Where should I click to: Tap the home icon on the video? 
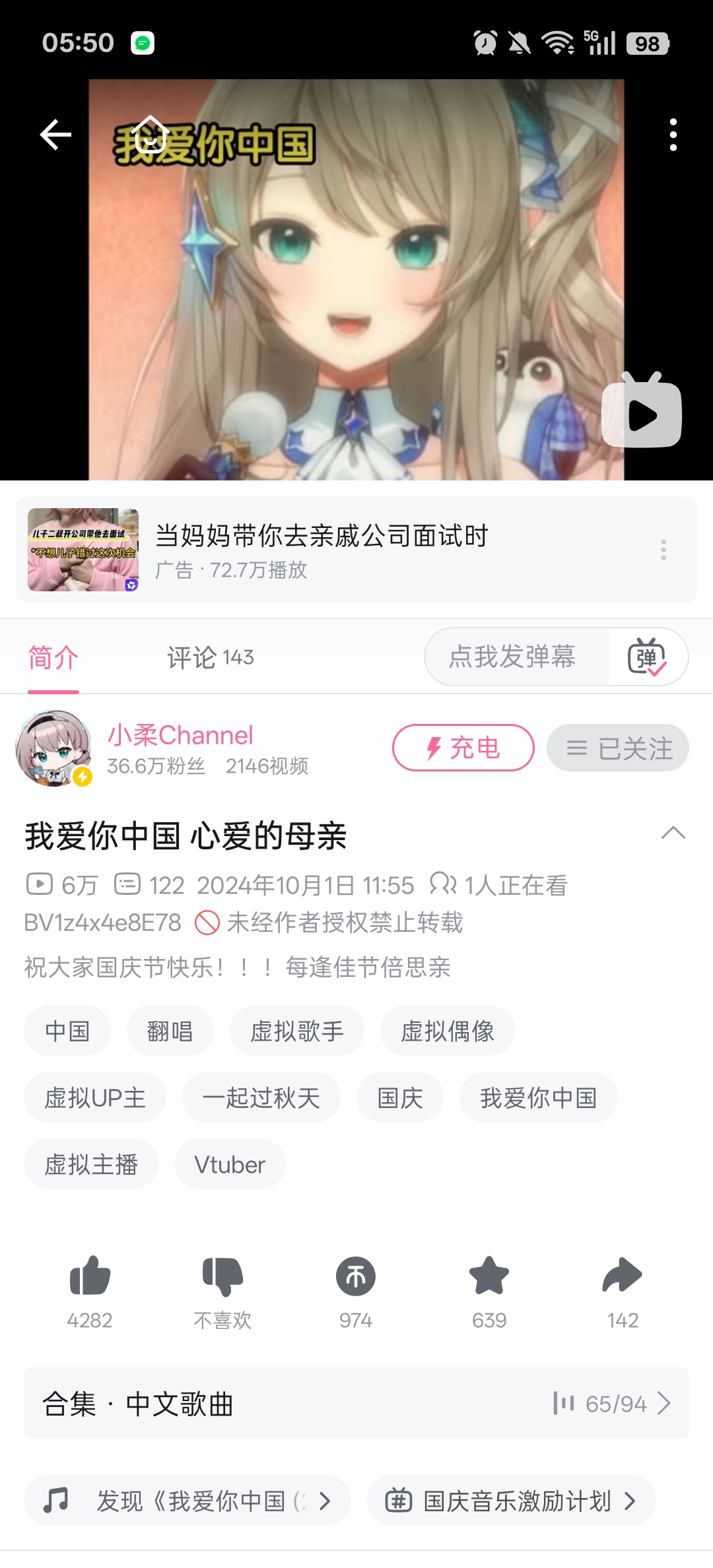coord(150,135)
